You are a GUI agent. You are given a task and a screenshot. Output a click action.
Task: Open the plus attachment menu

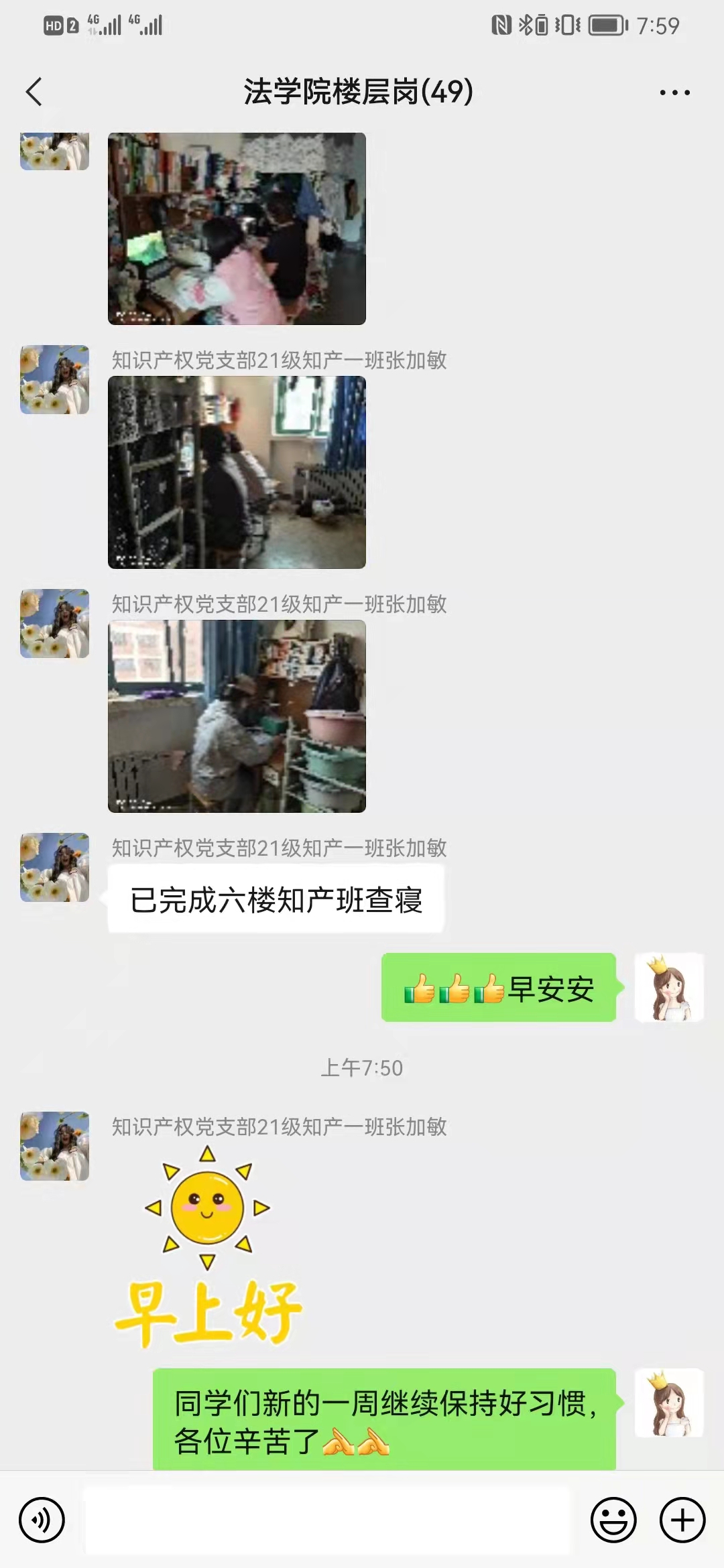pyautogui.click(x=682, y=1520)
